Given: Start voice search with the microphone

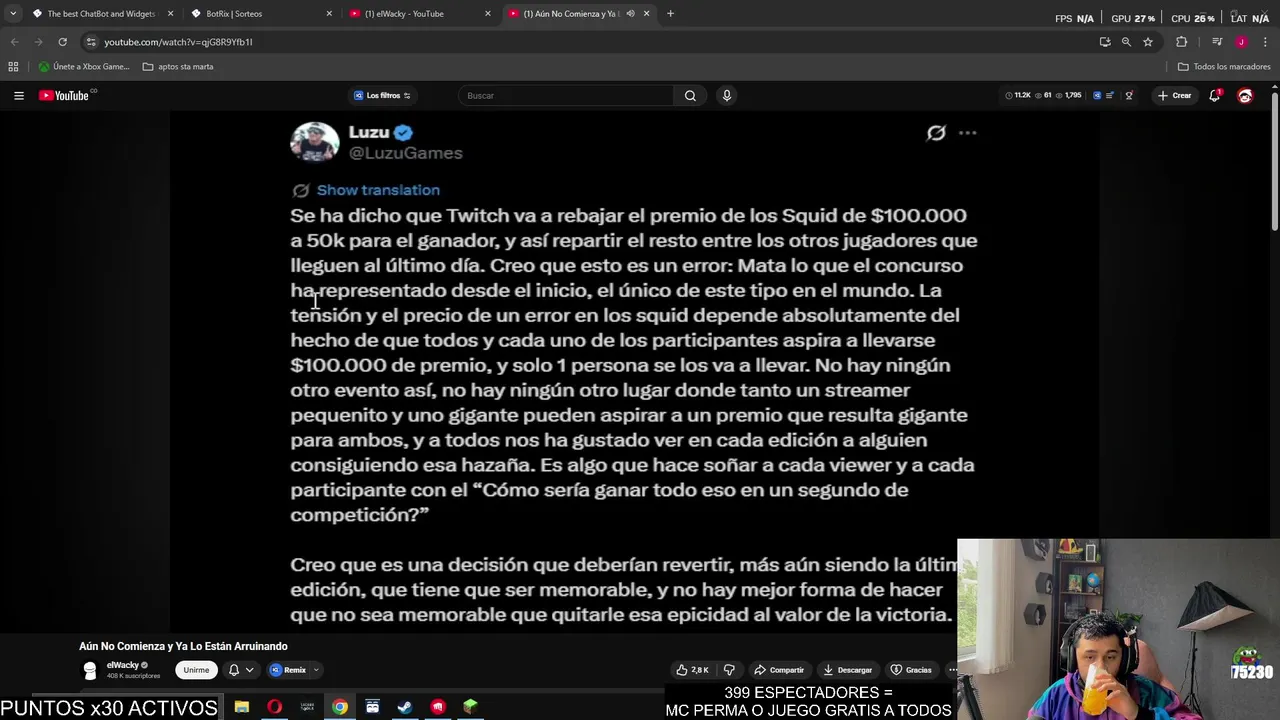Looking at the screenshot, I should tap(727, 95).
